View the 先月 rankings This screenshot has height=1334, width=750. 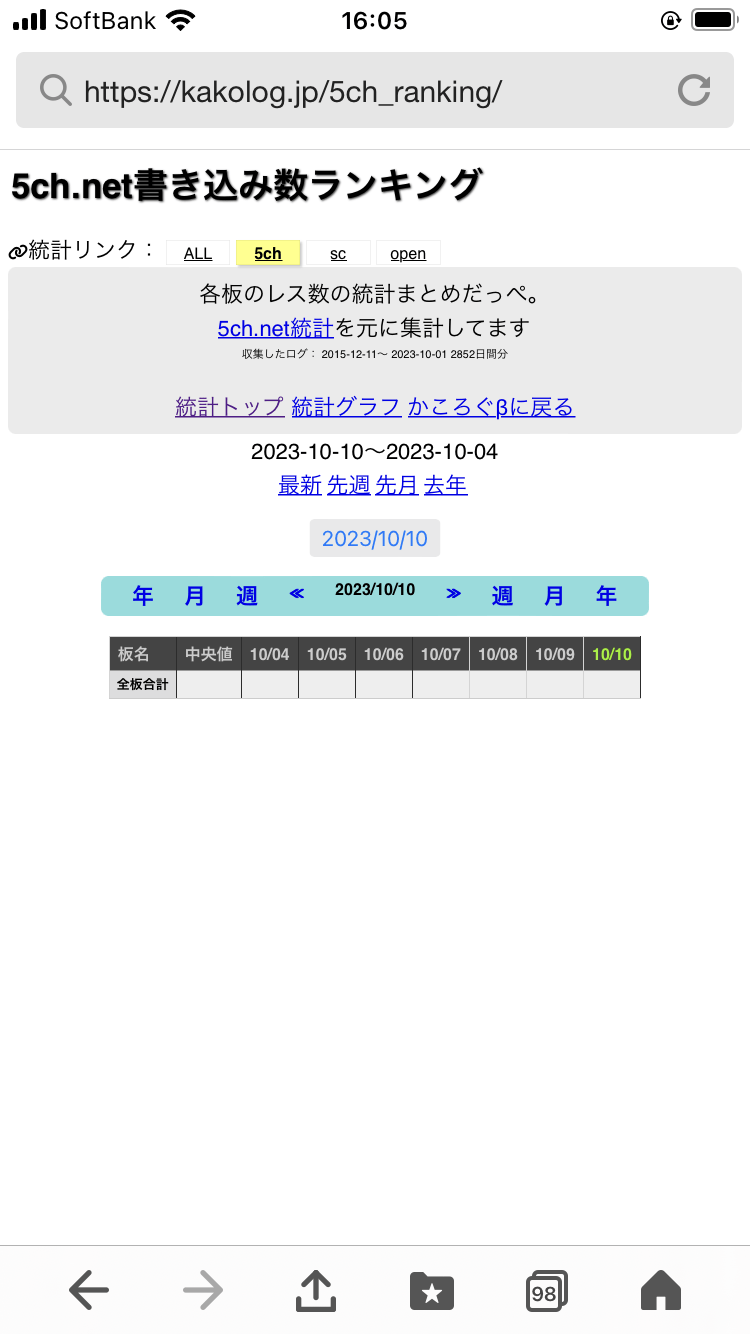(396, 485)
